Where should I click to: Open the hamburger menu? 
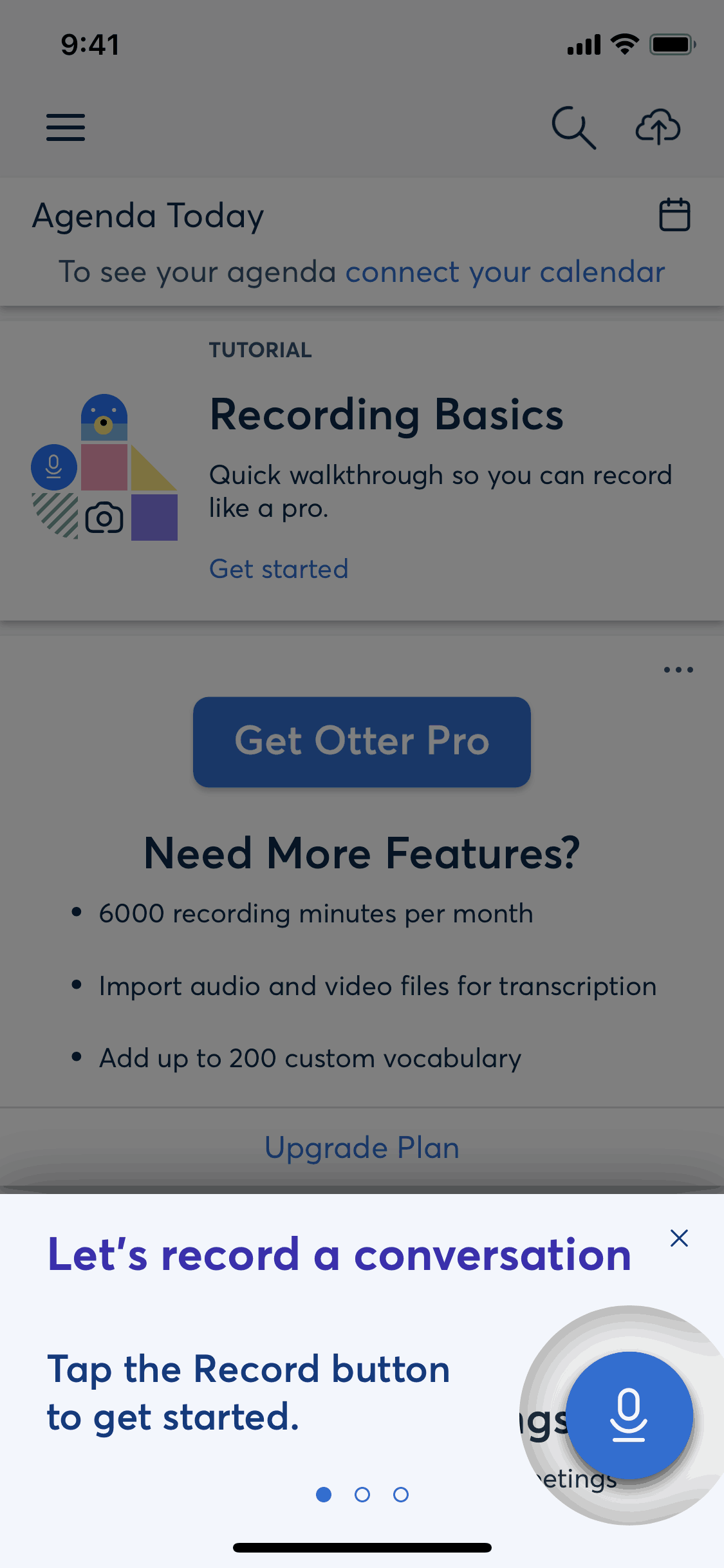66,127
